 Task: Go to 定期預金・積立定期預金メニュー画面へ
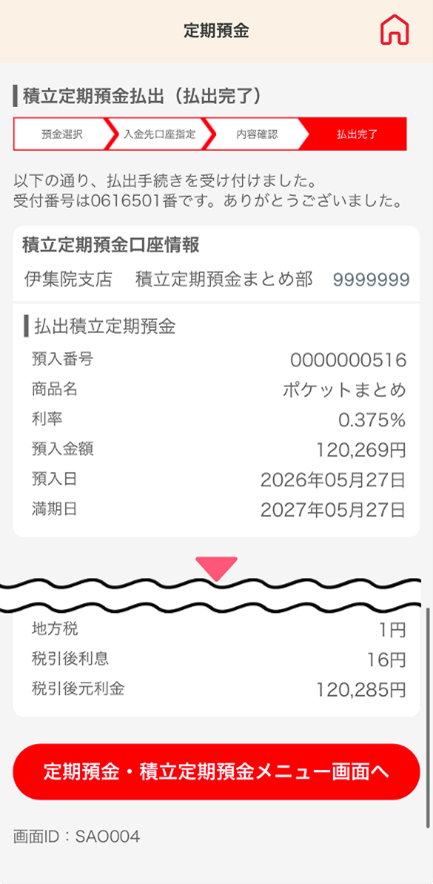[216, 771]
